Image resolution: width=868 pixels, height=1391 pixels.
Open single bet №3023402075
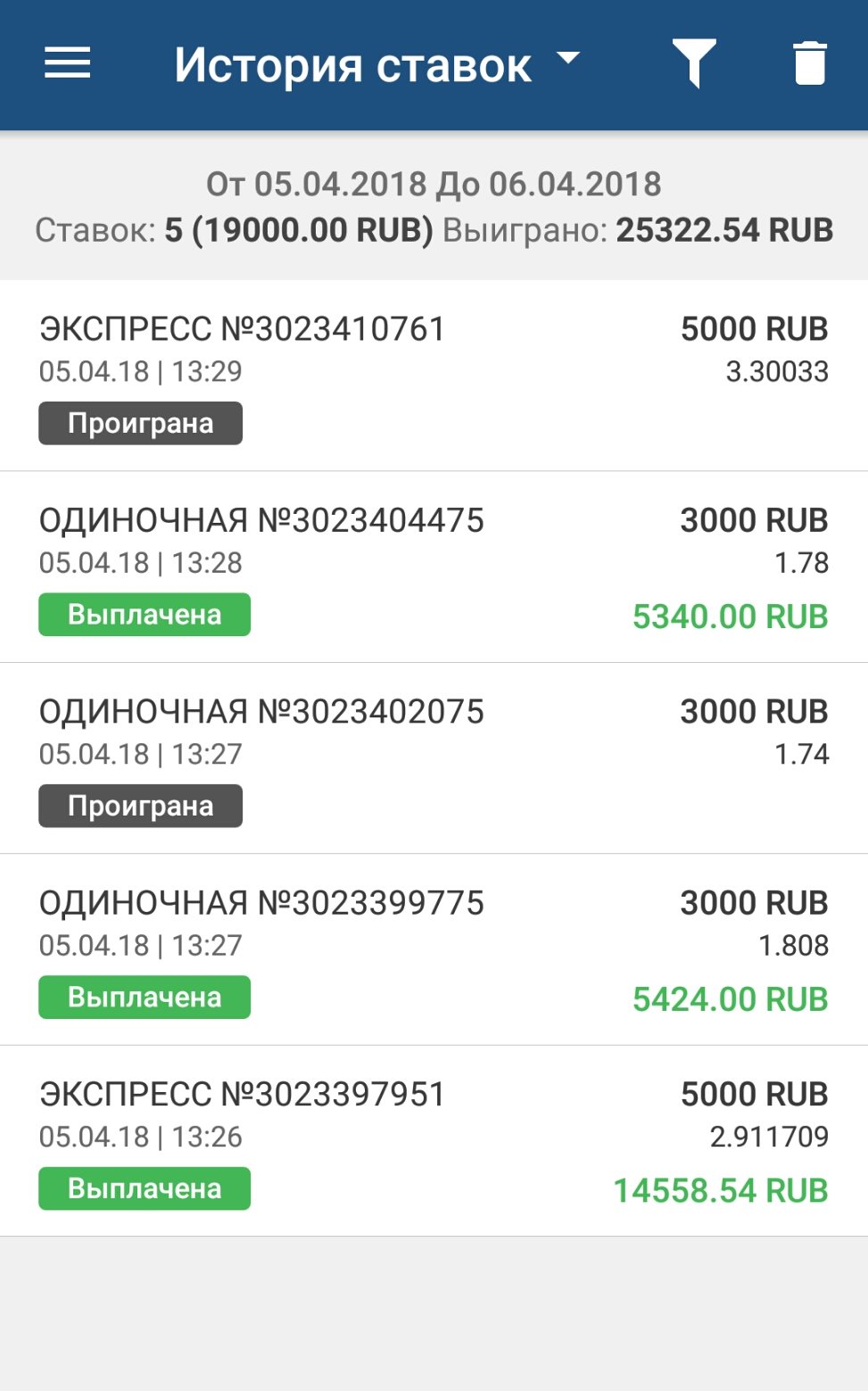tap(434, 758)
